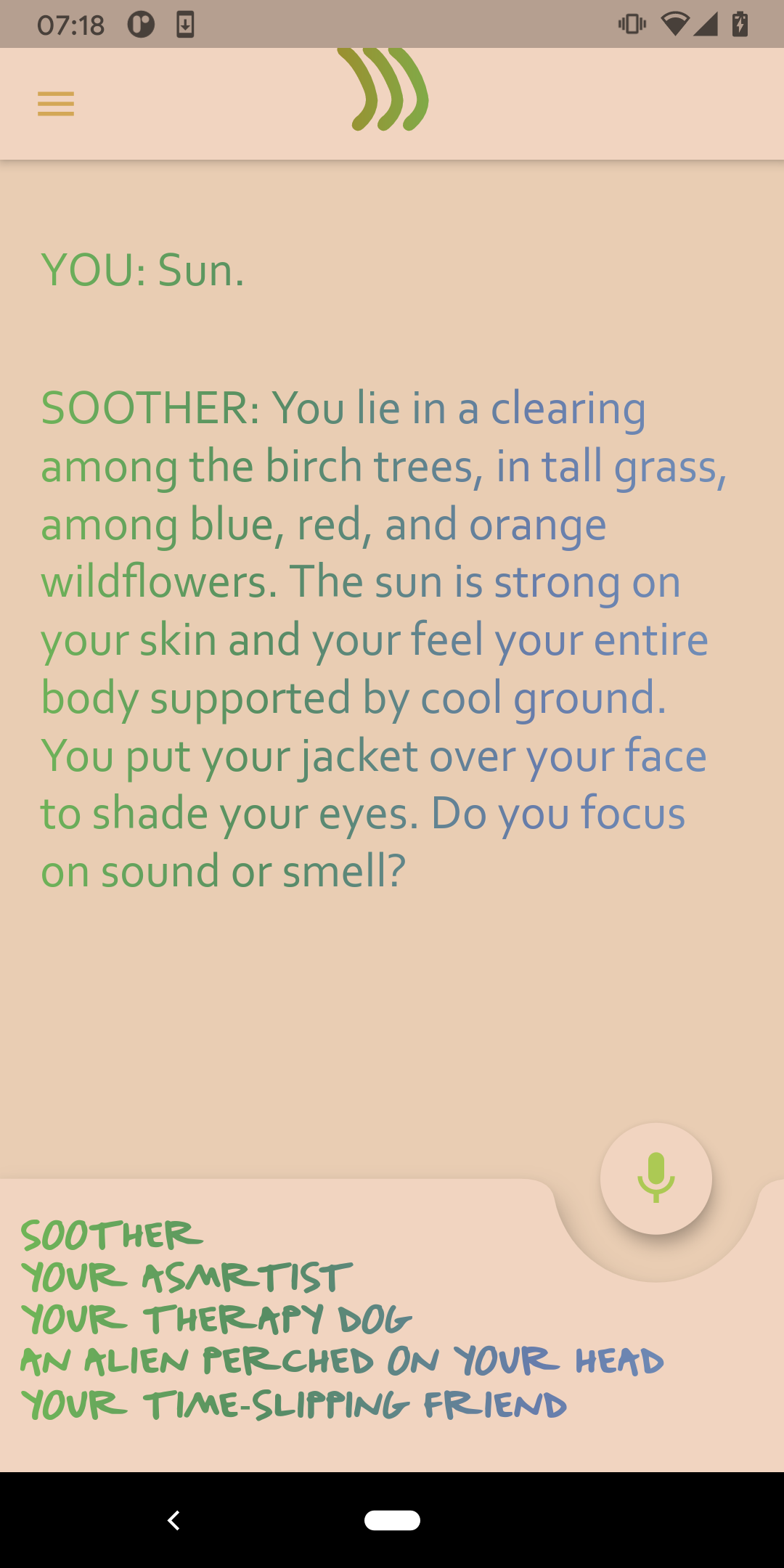The image size is (784, 1568).
Task: Tap the microphone button to speak
Action: (656, 1178)
